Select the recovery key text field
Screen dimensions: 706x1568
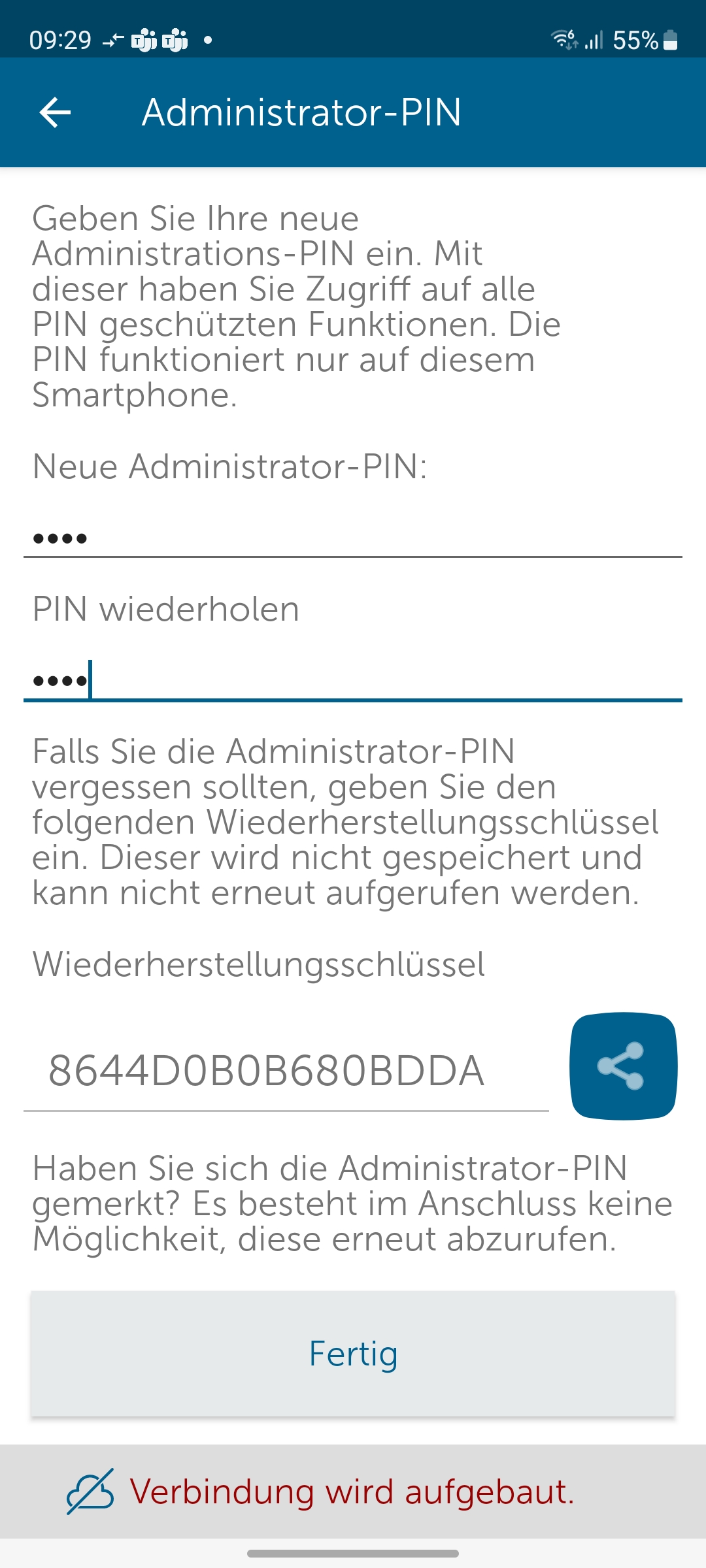click(x=286, y=1071)
